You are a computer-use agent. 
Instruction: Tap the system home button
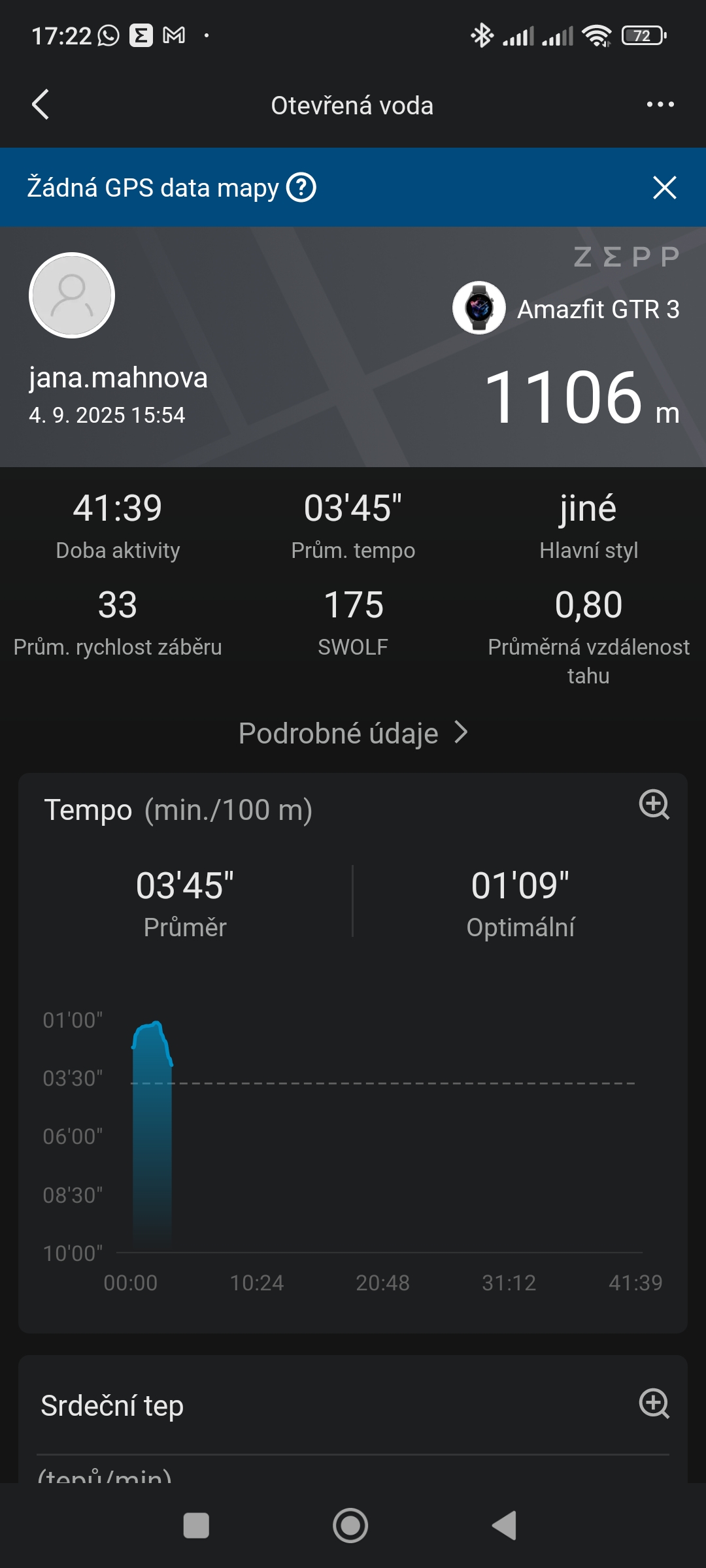[350, 1526]
